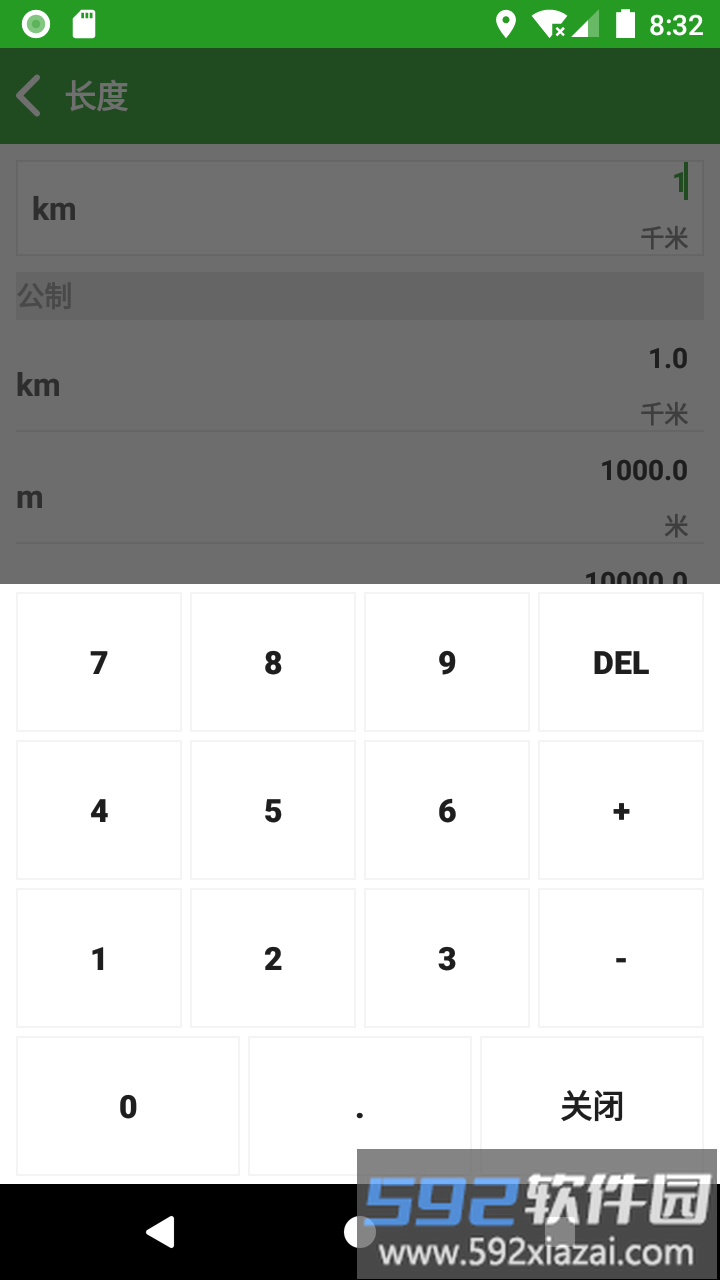This screenshot has width=720, height=1280.
Task: Enter digit 0
Action: [x=128, y=1106]
